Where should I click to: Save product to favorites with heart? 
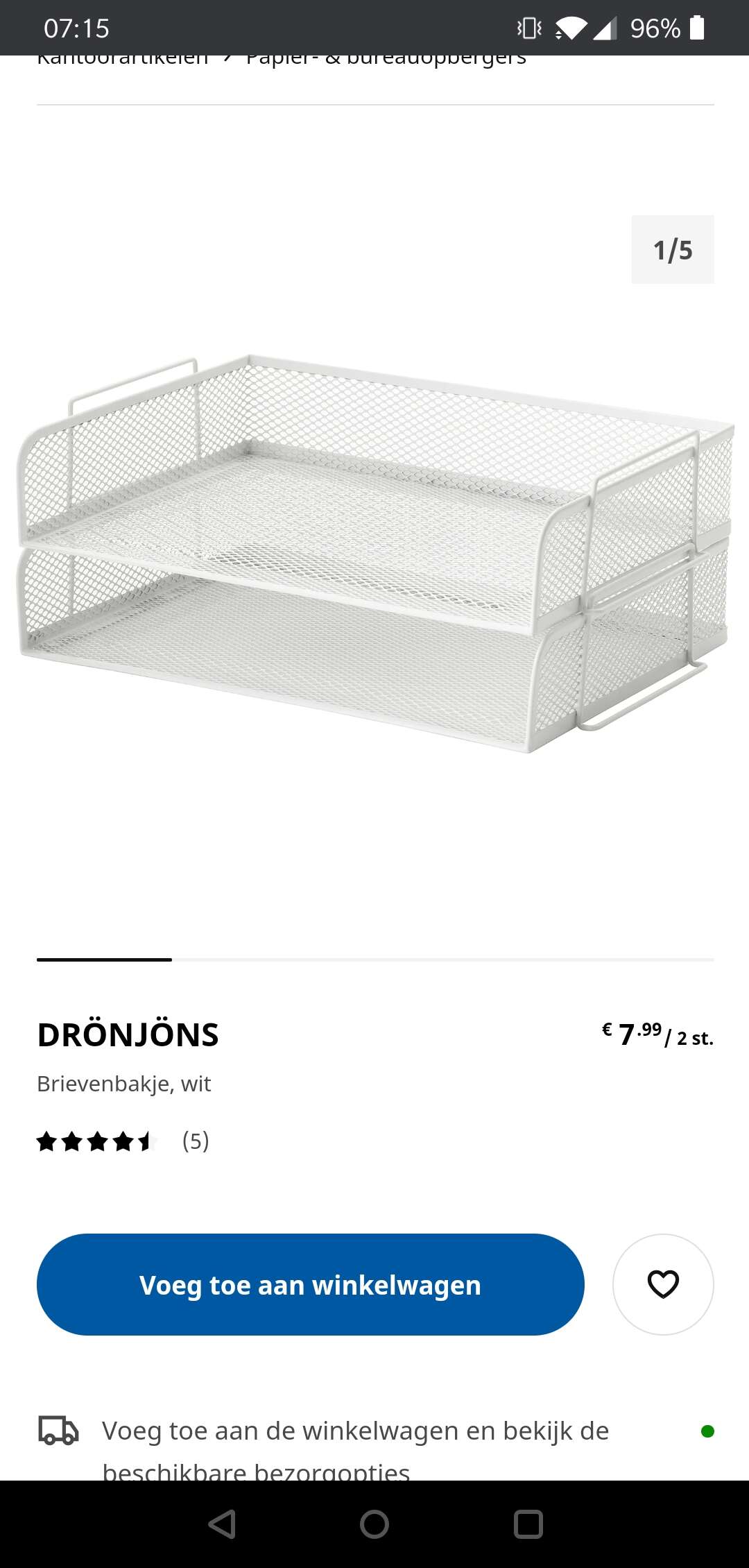tap(663, 1284)
